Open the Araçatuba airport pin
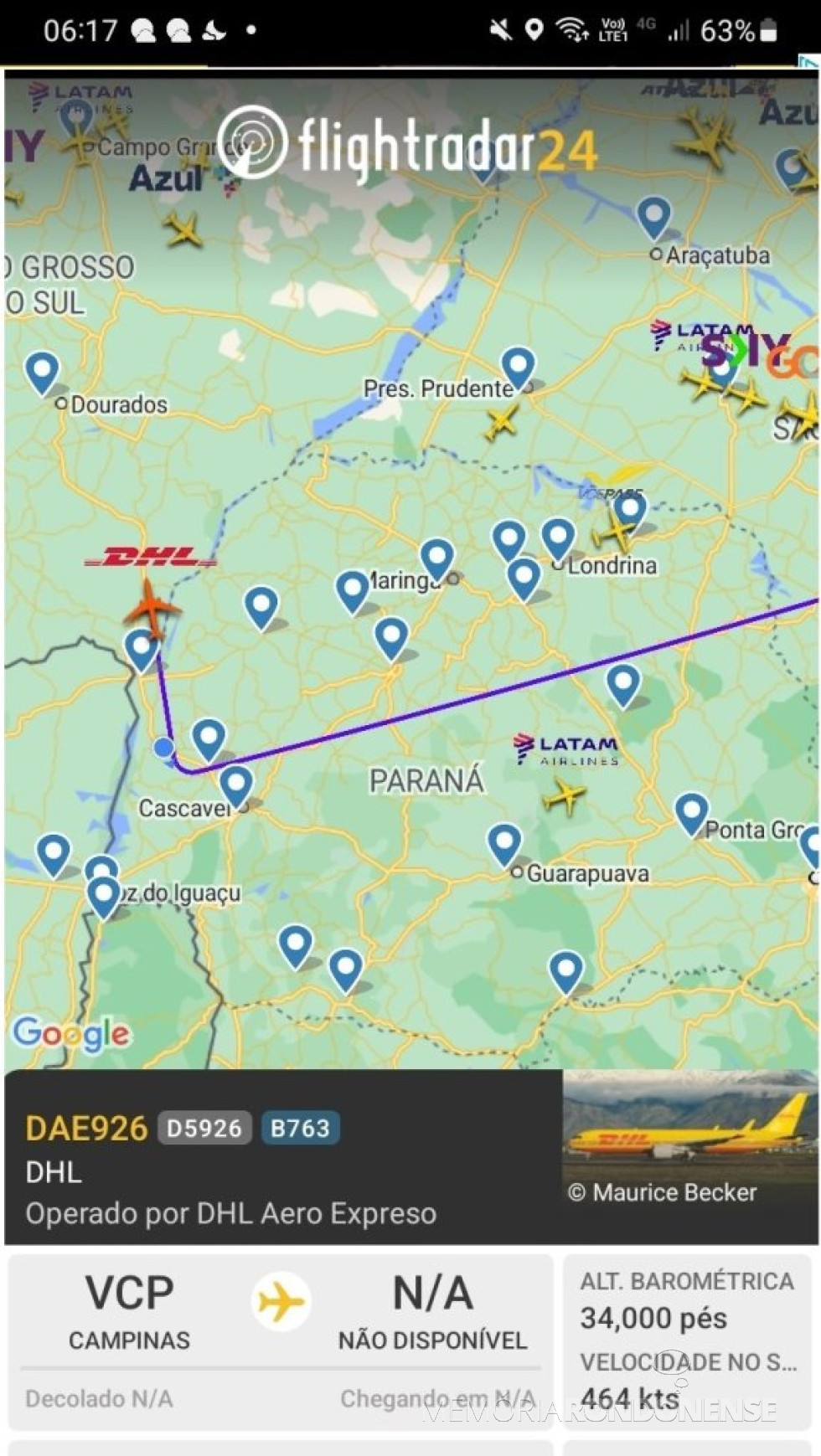821x1456 pixels. click(x=653, y=215)
